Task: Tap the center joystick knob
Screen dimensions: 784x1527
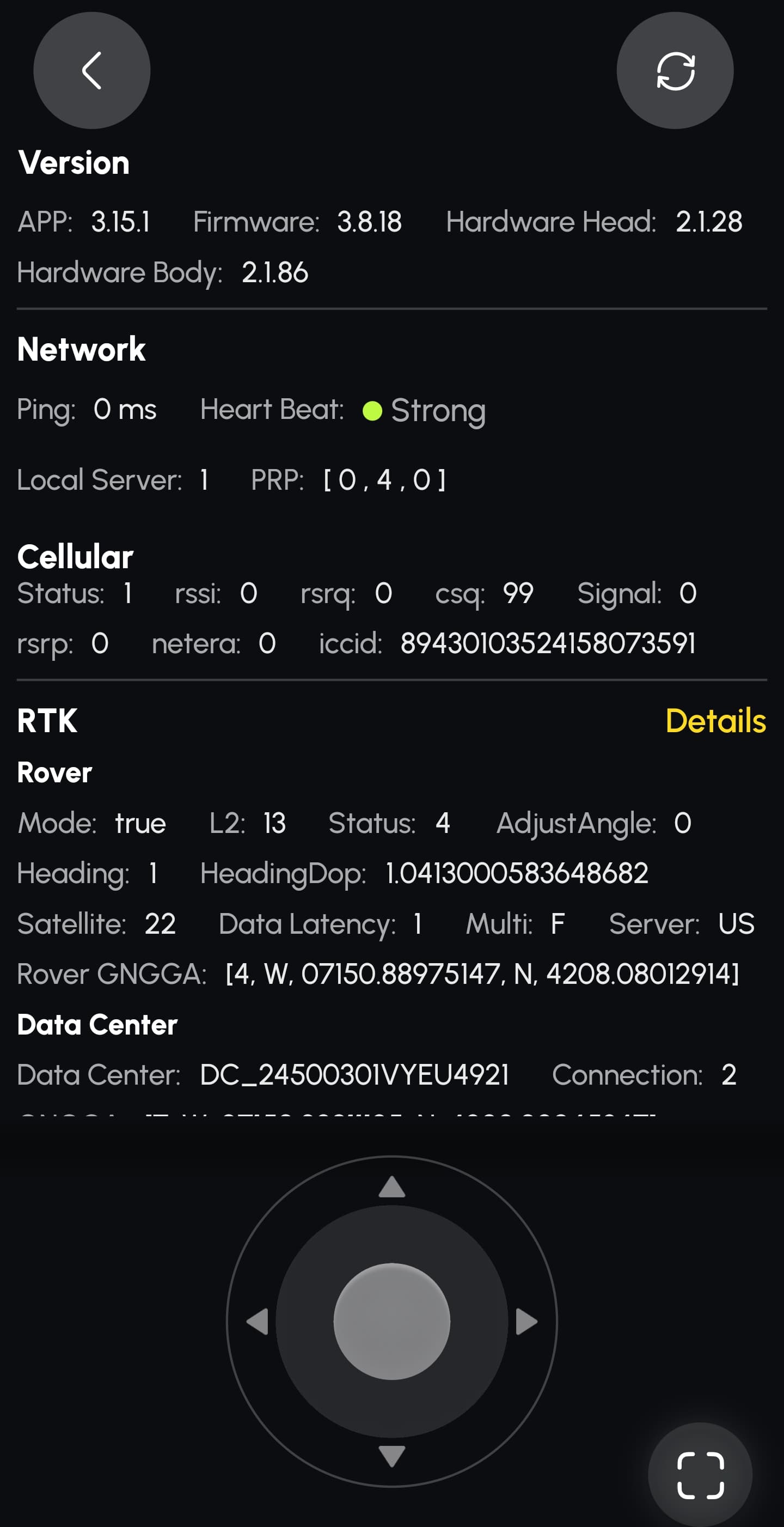Action: click(x=391, y=1321)
